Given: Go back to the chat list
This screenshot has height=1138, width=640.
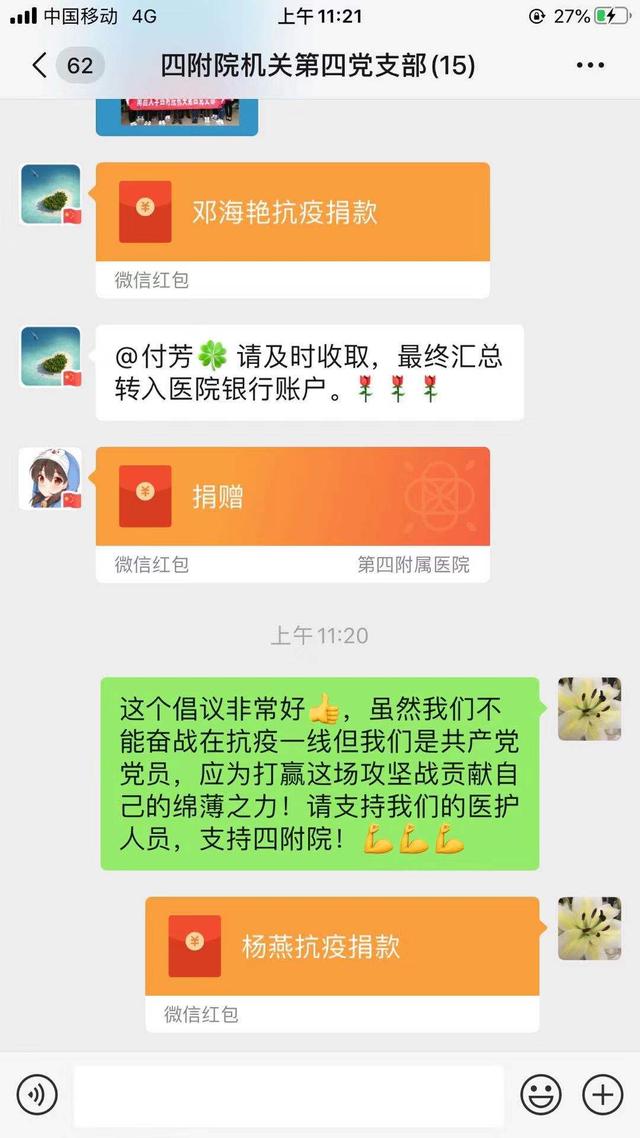Looking at the screenshot, I should 40,66.
